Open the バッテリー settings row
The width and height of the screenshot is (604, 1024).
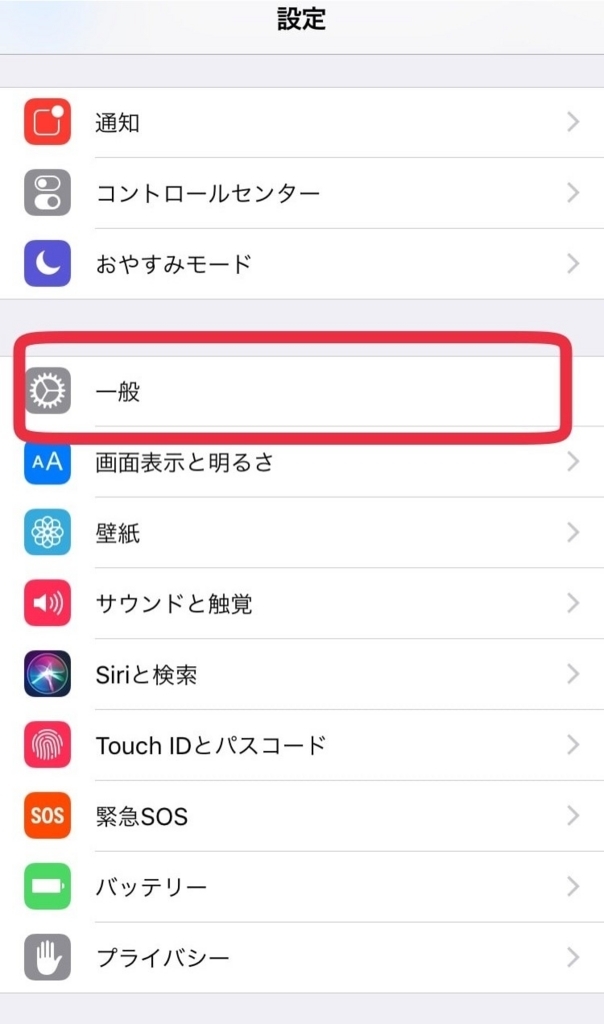click(x=300, y=887)
